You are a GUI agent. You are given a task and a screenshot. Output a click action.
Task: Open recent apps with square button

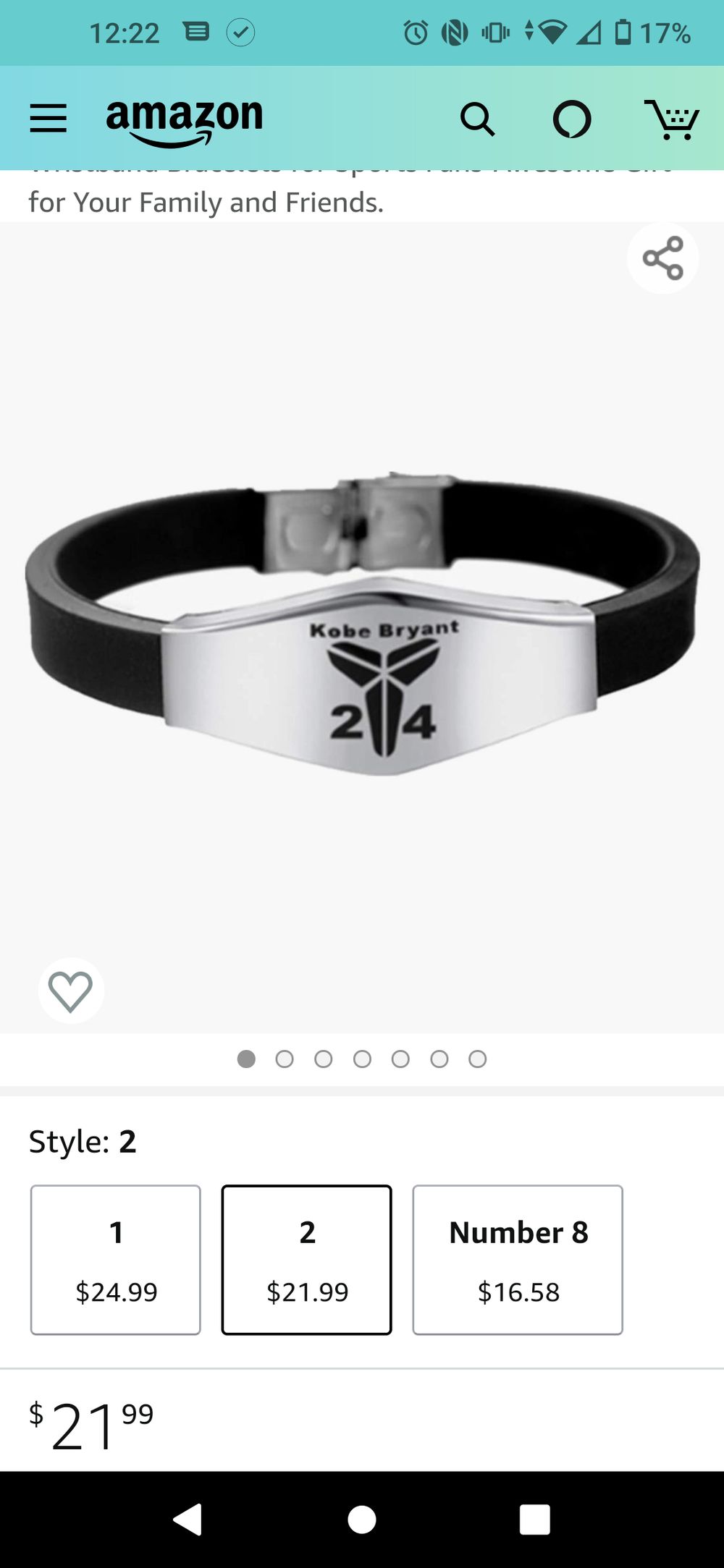click(535, 1520)
